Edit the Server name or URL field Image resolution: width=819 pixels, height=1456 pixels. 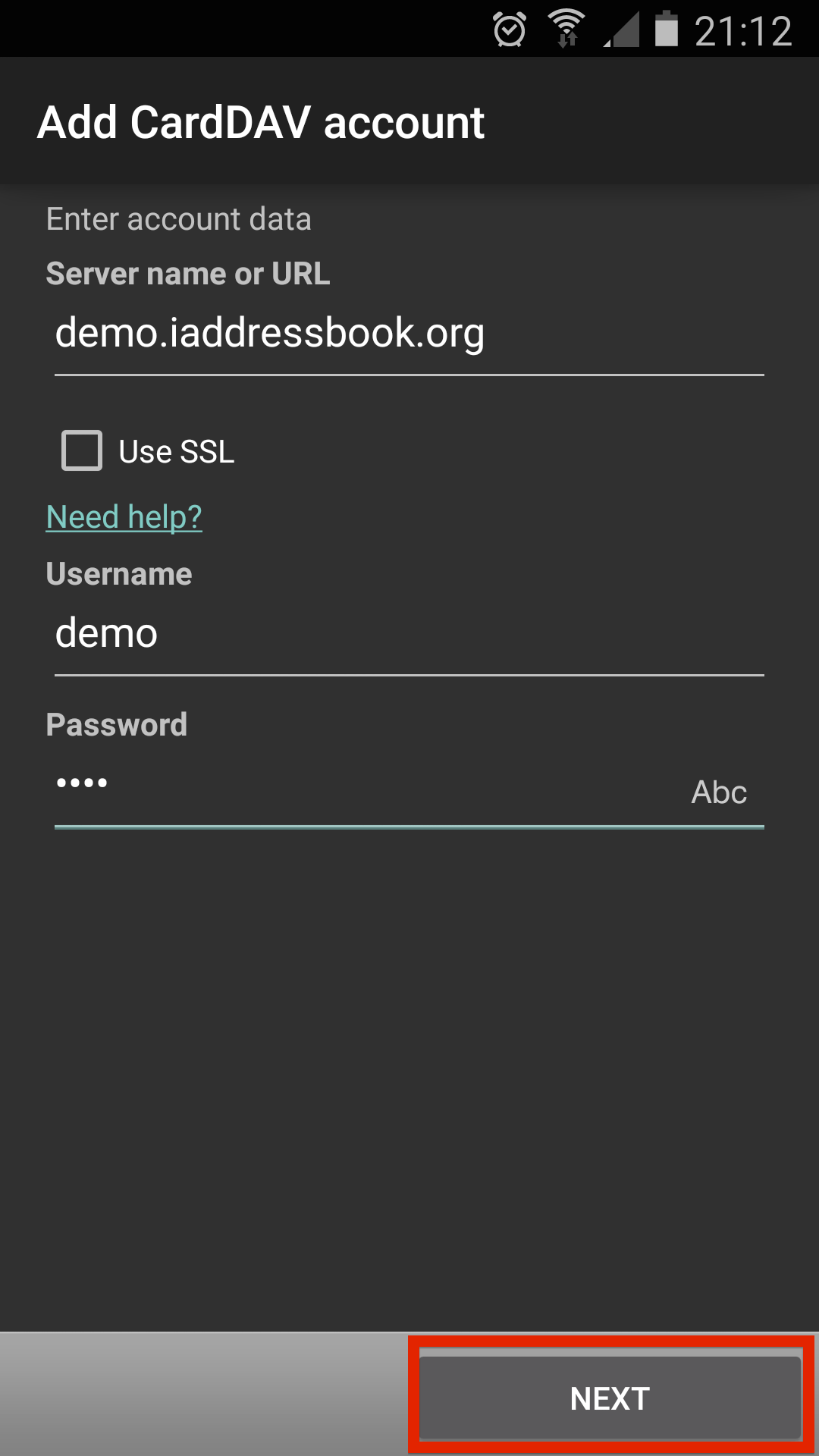(409, 335)
